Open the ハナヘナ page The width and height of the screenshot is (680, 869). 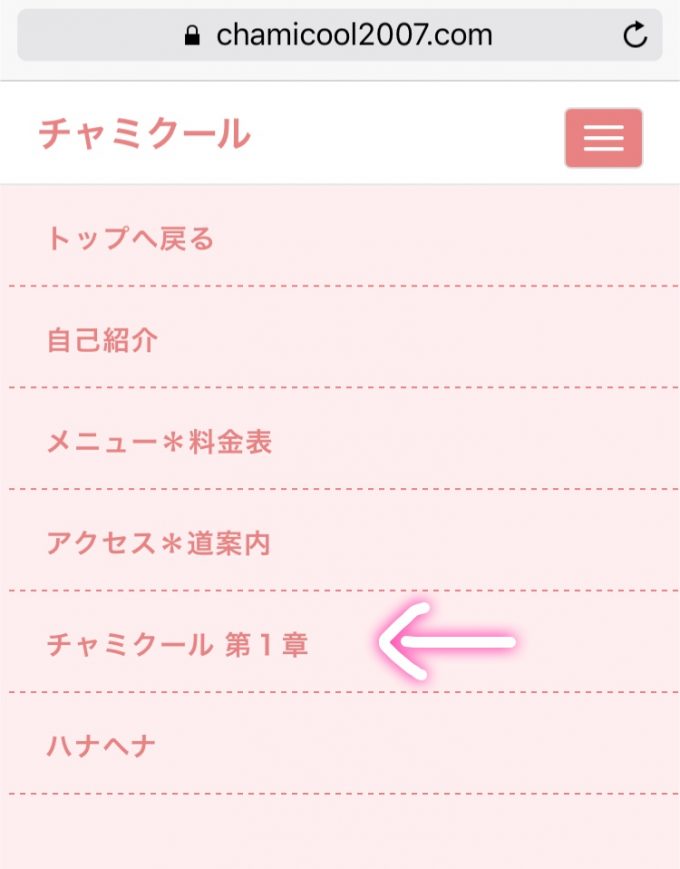101,746
